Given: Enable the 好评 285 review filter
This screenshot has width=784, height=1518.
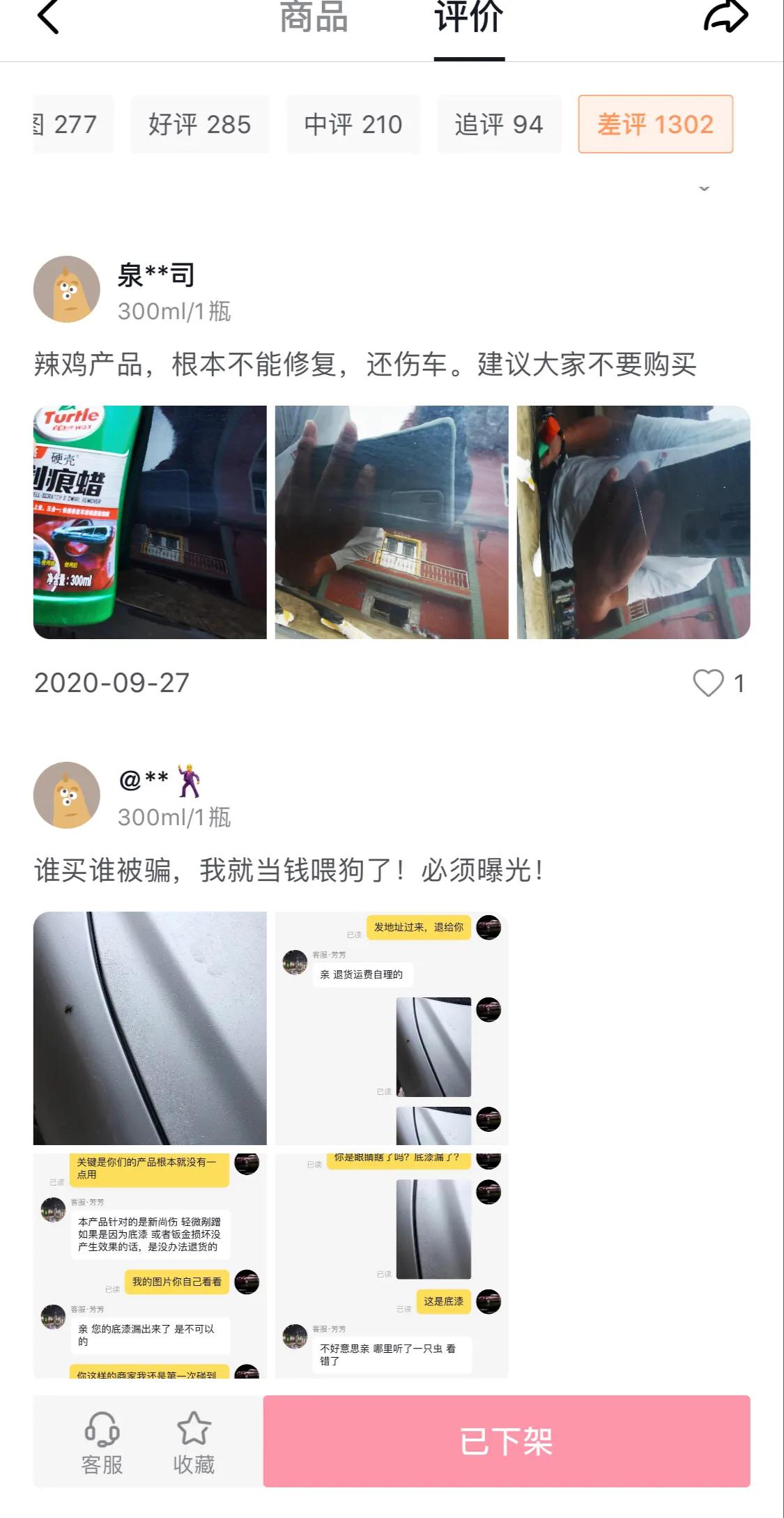Looking at the screenshot, I should coord(199,123).
